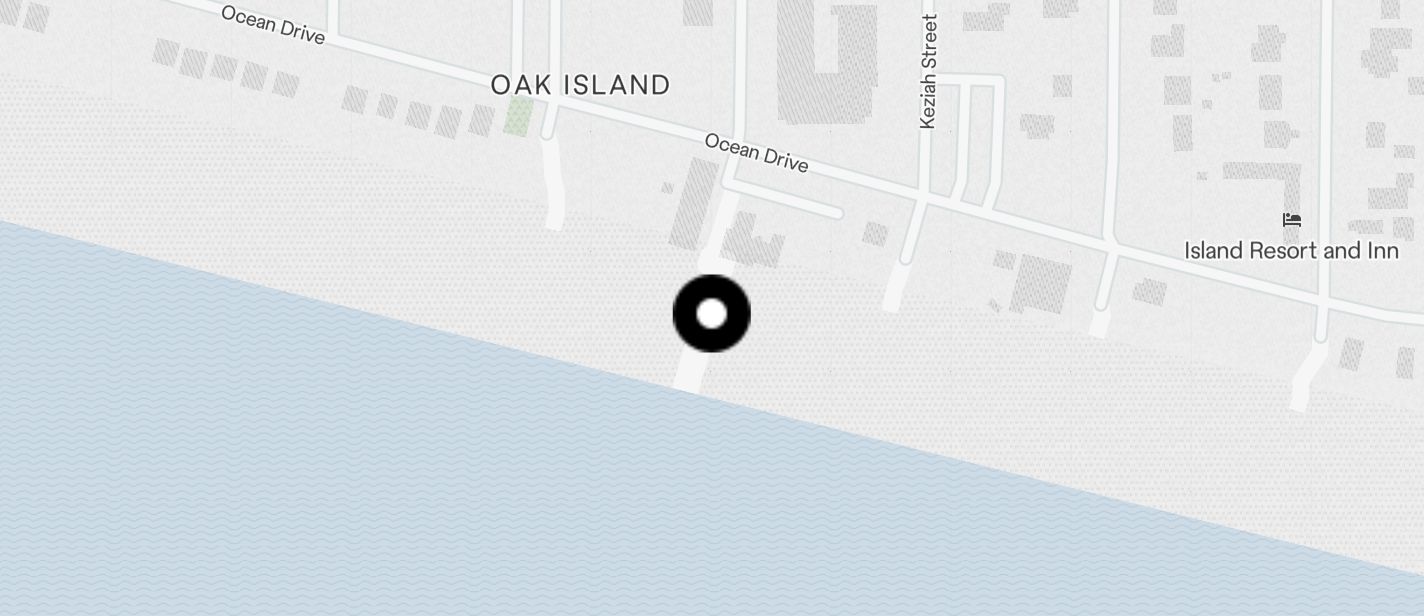The width and height of the screenshot is (1424, 616).
Task: Open Island Resort and Inn hotel marker
Action: point(1292,220)
